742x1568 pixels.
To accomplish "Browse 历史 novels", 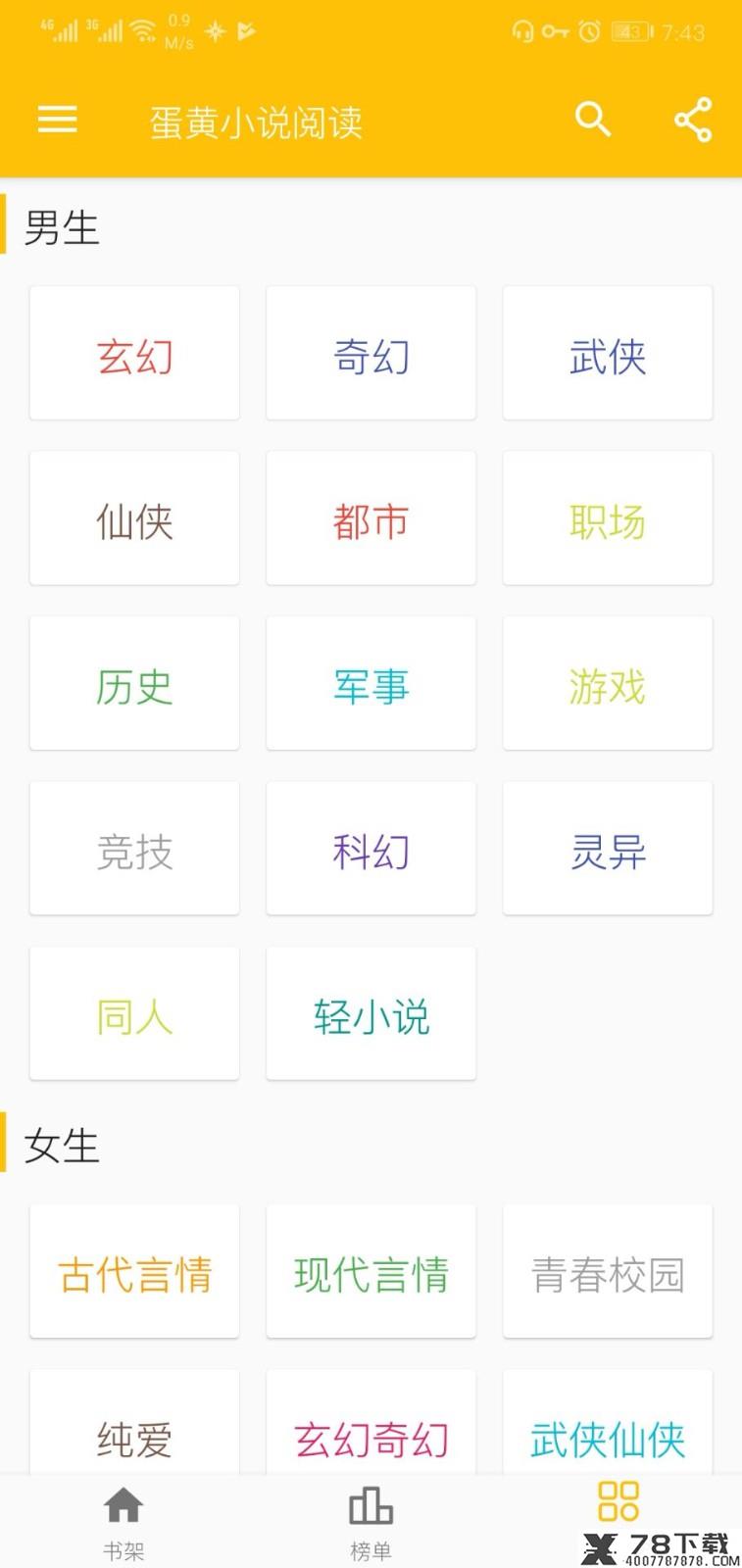I will [x=134, y=684].
